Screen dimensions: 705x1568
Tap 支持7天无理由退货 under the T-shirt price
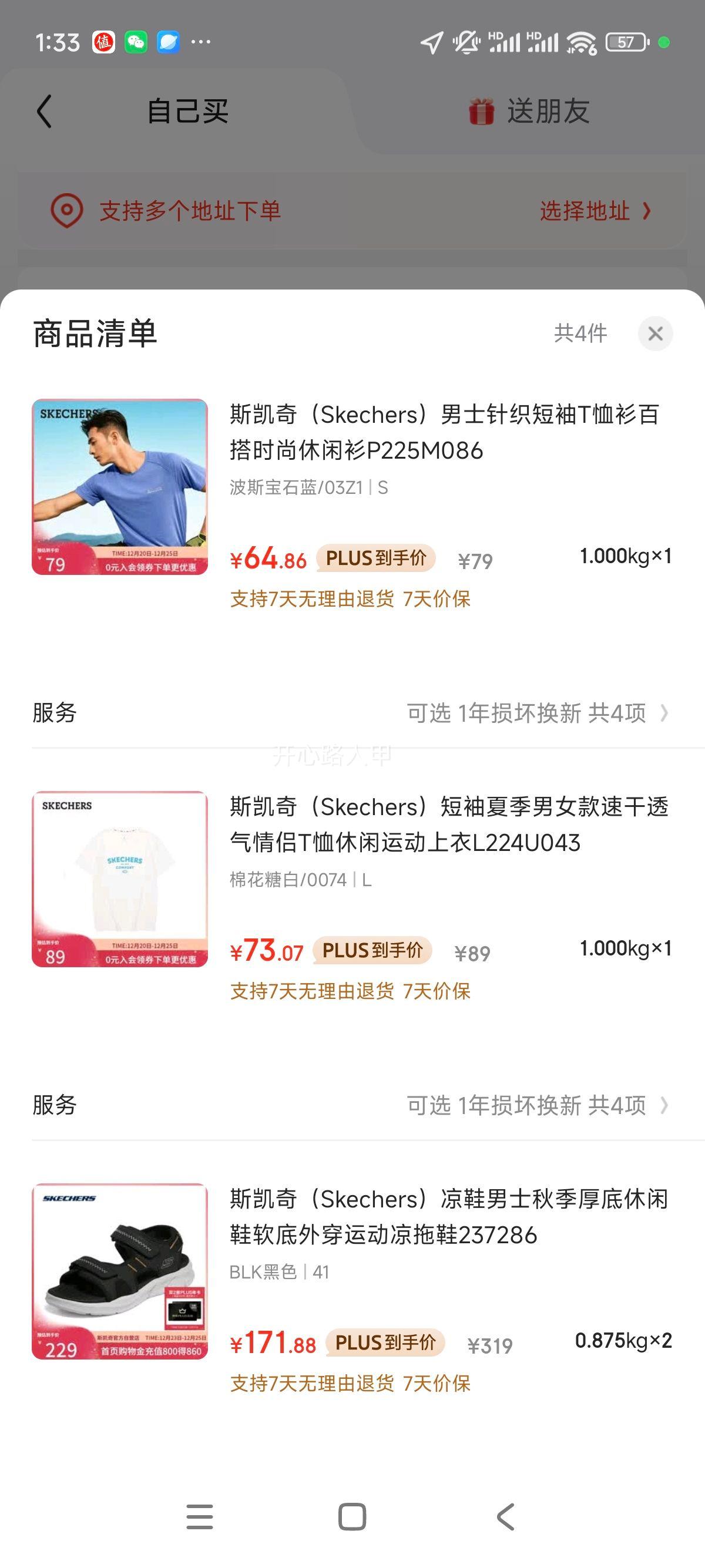click(x=312, y=600)
